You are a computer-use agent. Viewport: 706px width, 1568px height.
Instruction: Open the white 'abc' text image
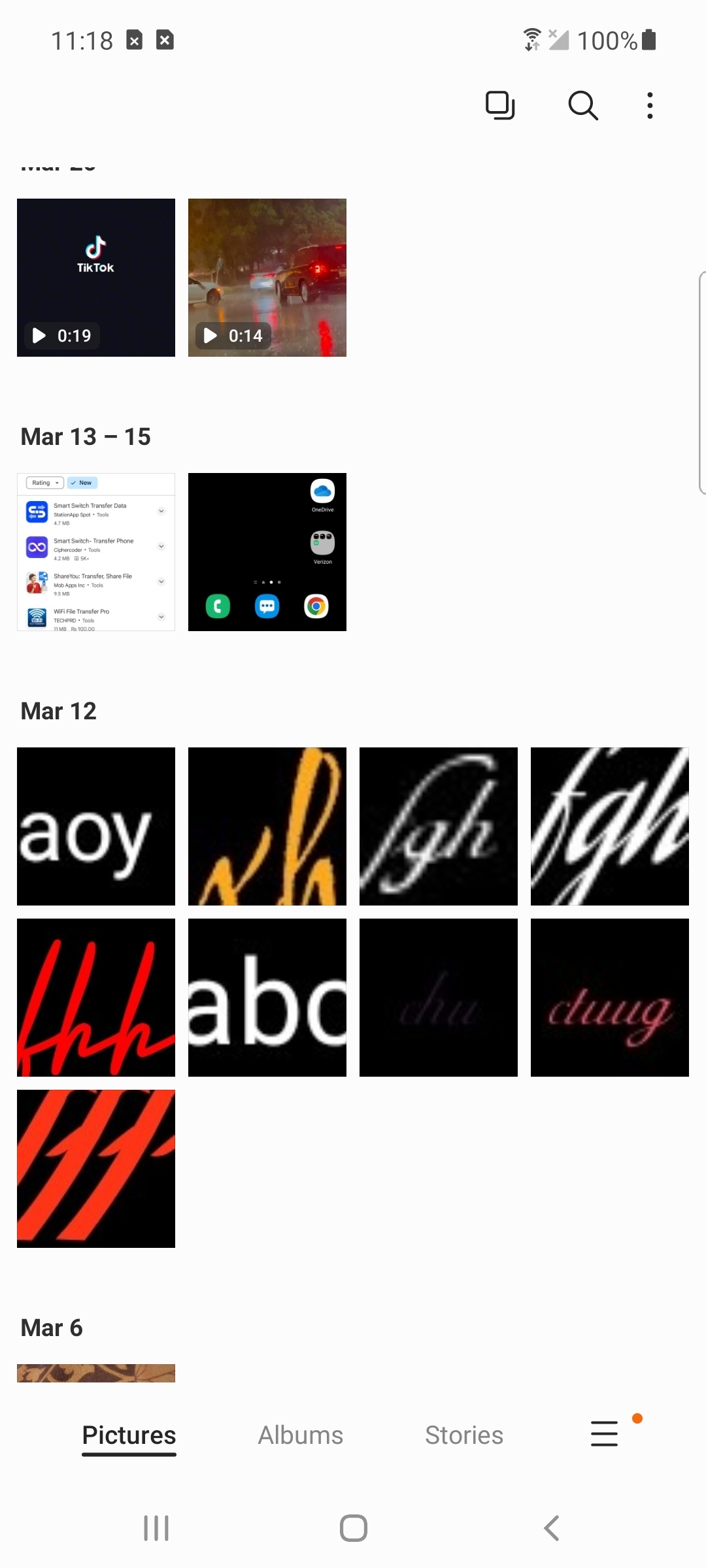(x=267, y=998)
